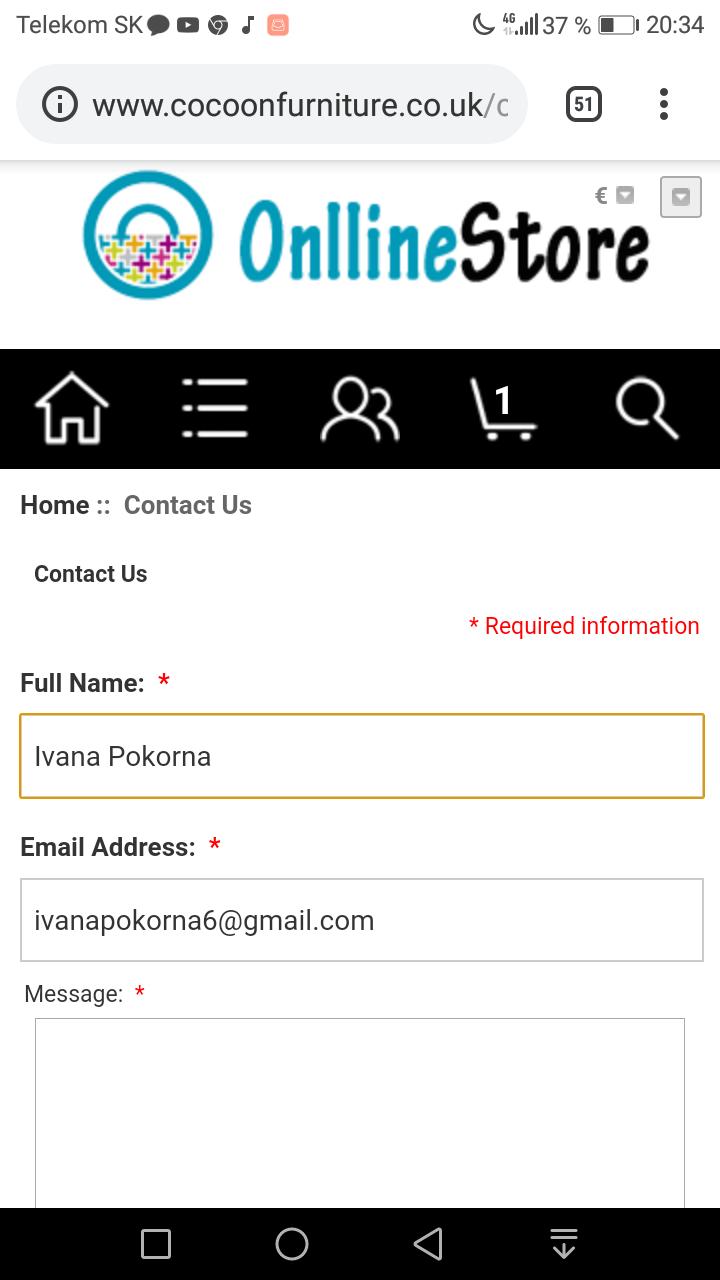Follow the Home breadcrumb link
The width and height of the screenshot is (720, 1280).
tap(55, 505)
